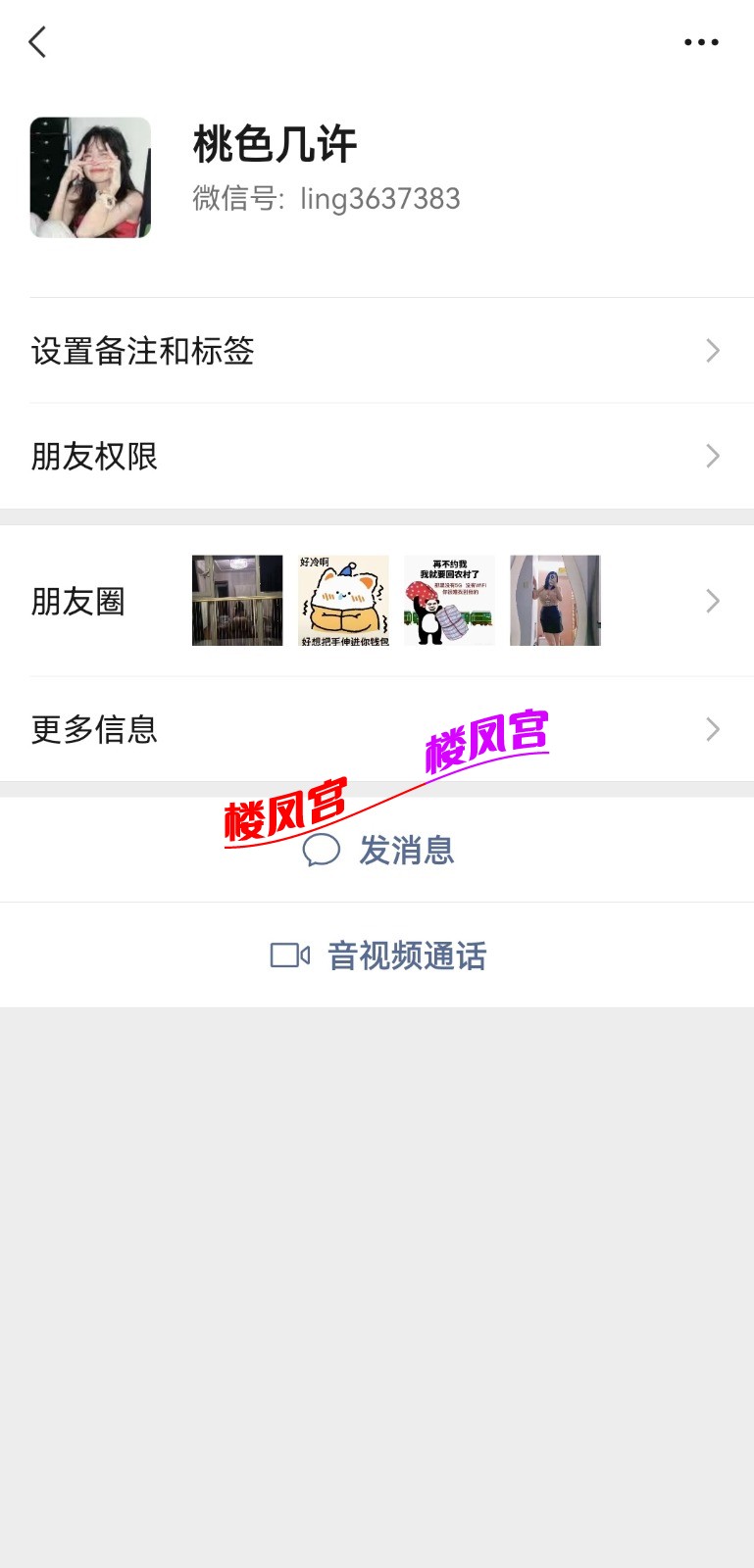This screenshot has height=1568, width=754.
Task: View the first Moments photo thumbnail
Action: [x=236, y=600]
